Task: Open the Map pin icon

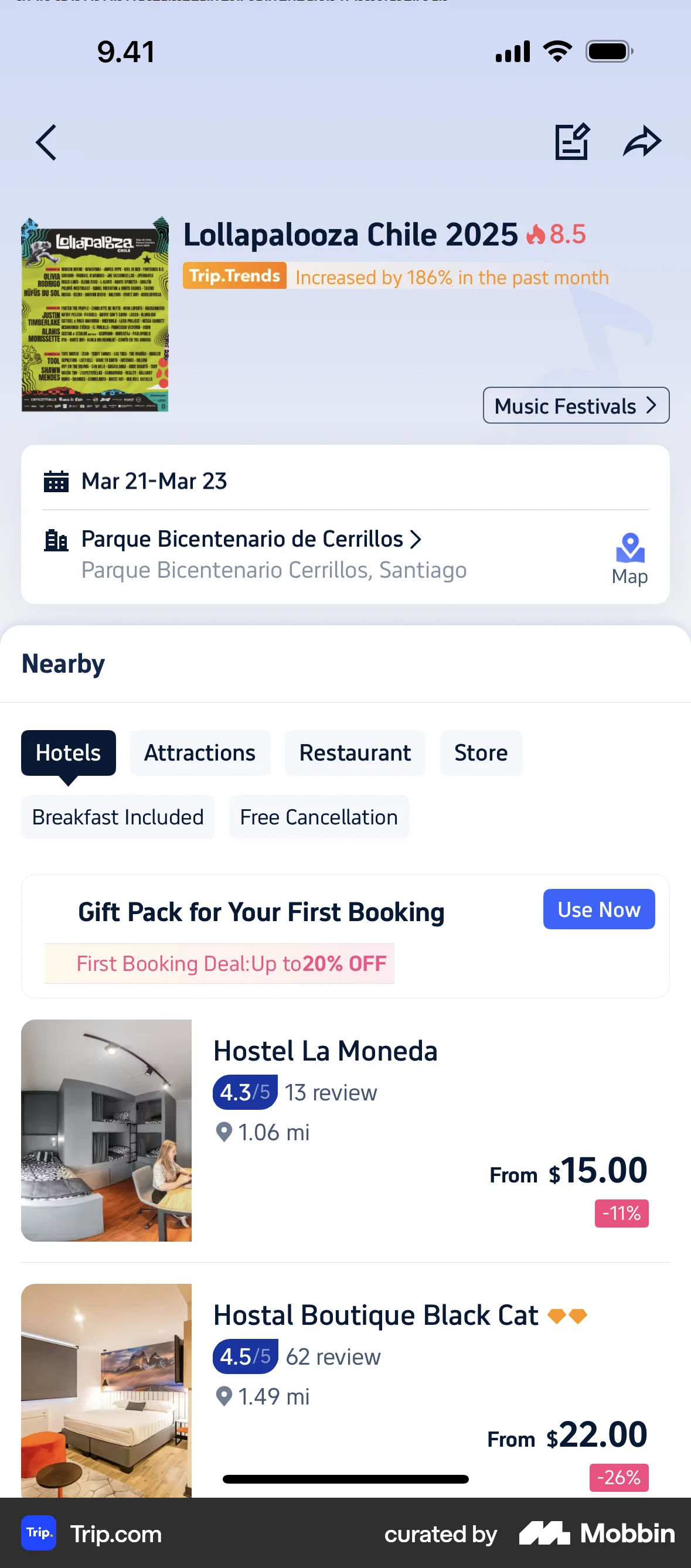Action: 629,551
